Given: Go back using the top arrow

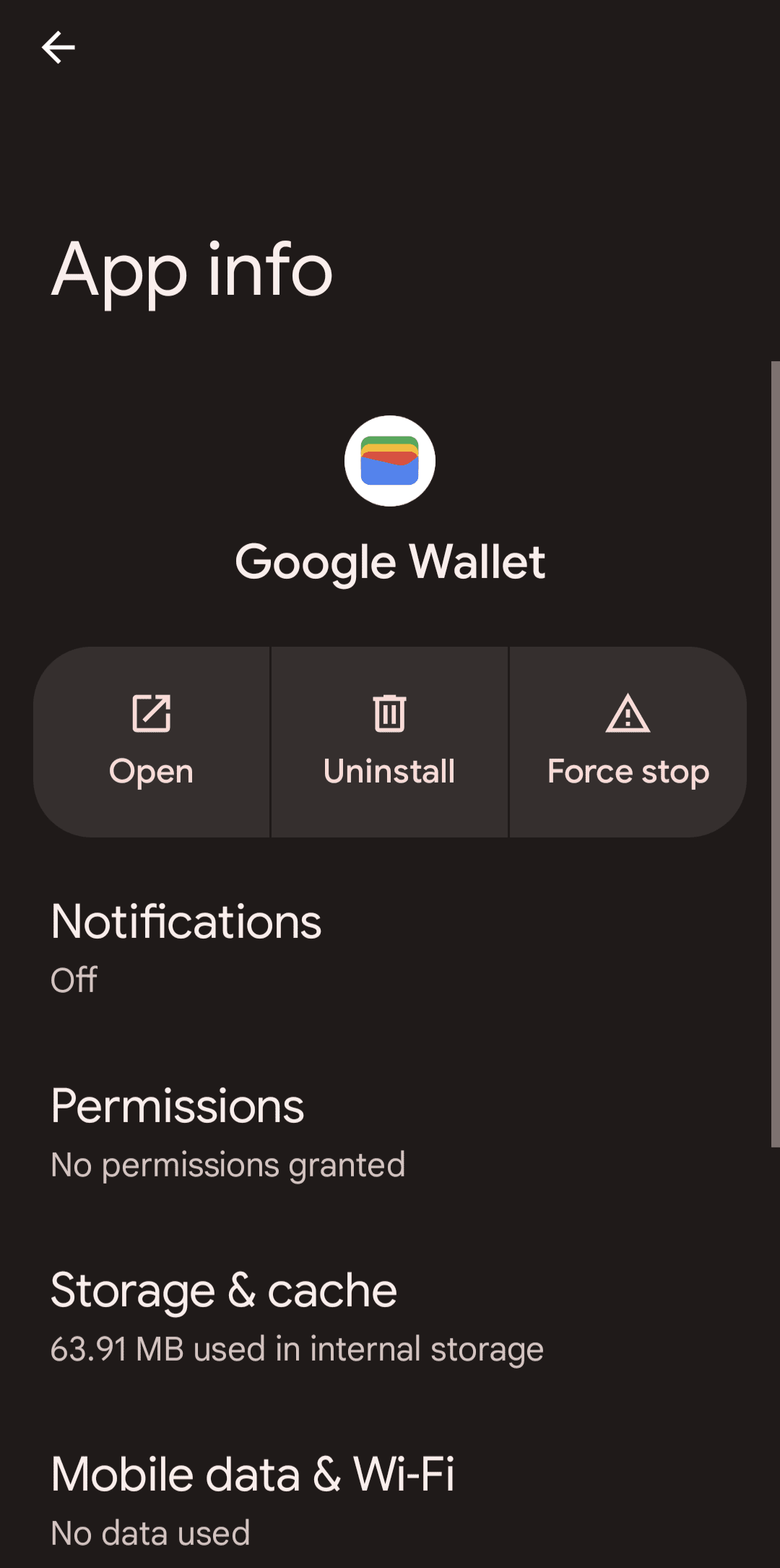Looking at the screenshot, I should (x=58, y=48).
